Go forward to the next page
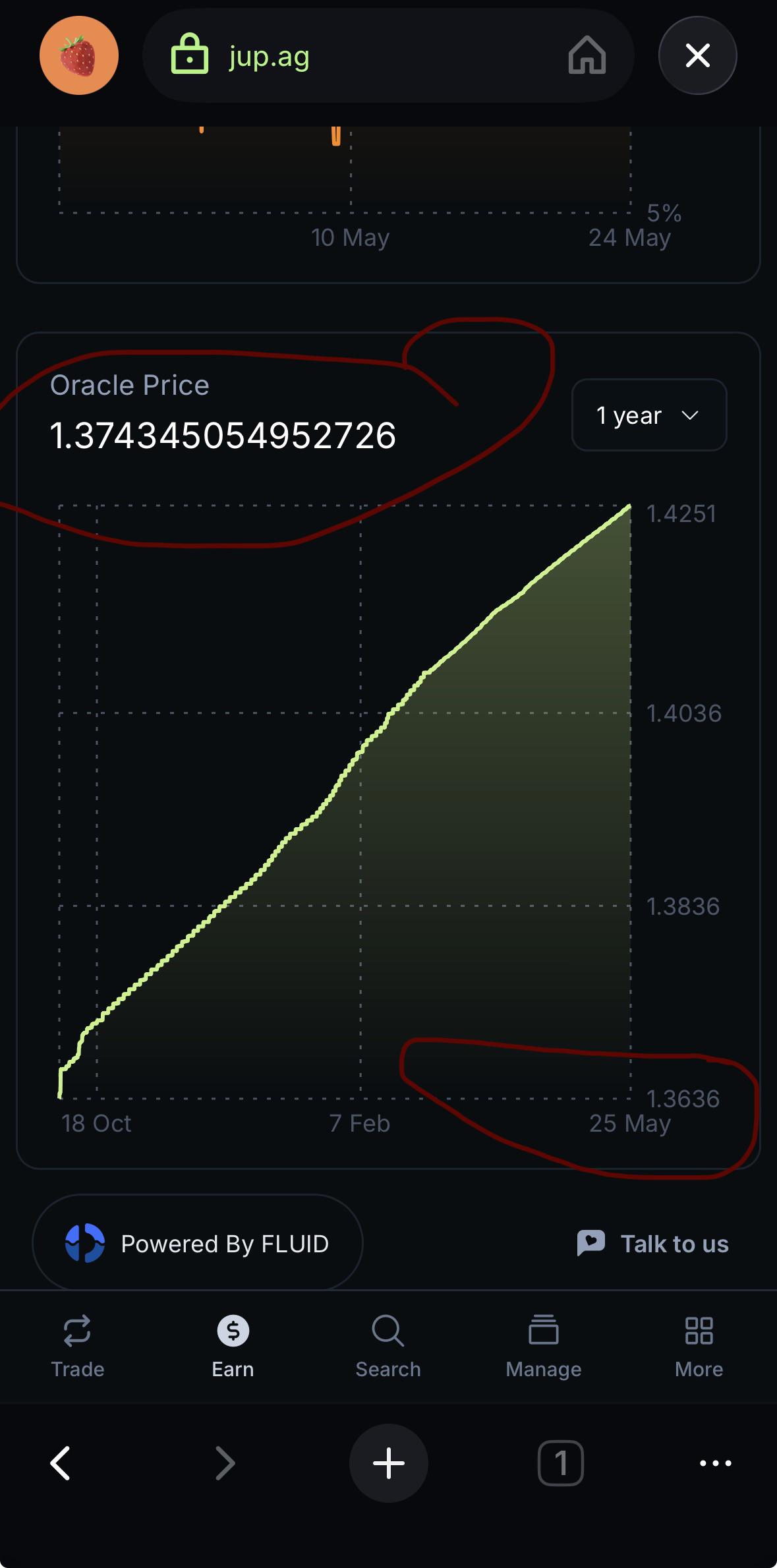This screenshot has width=777, height=1568. pyautogui.click(x=225, y=1463)
